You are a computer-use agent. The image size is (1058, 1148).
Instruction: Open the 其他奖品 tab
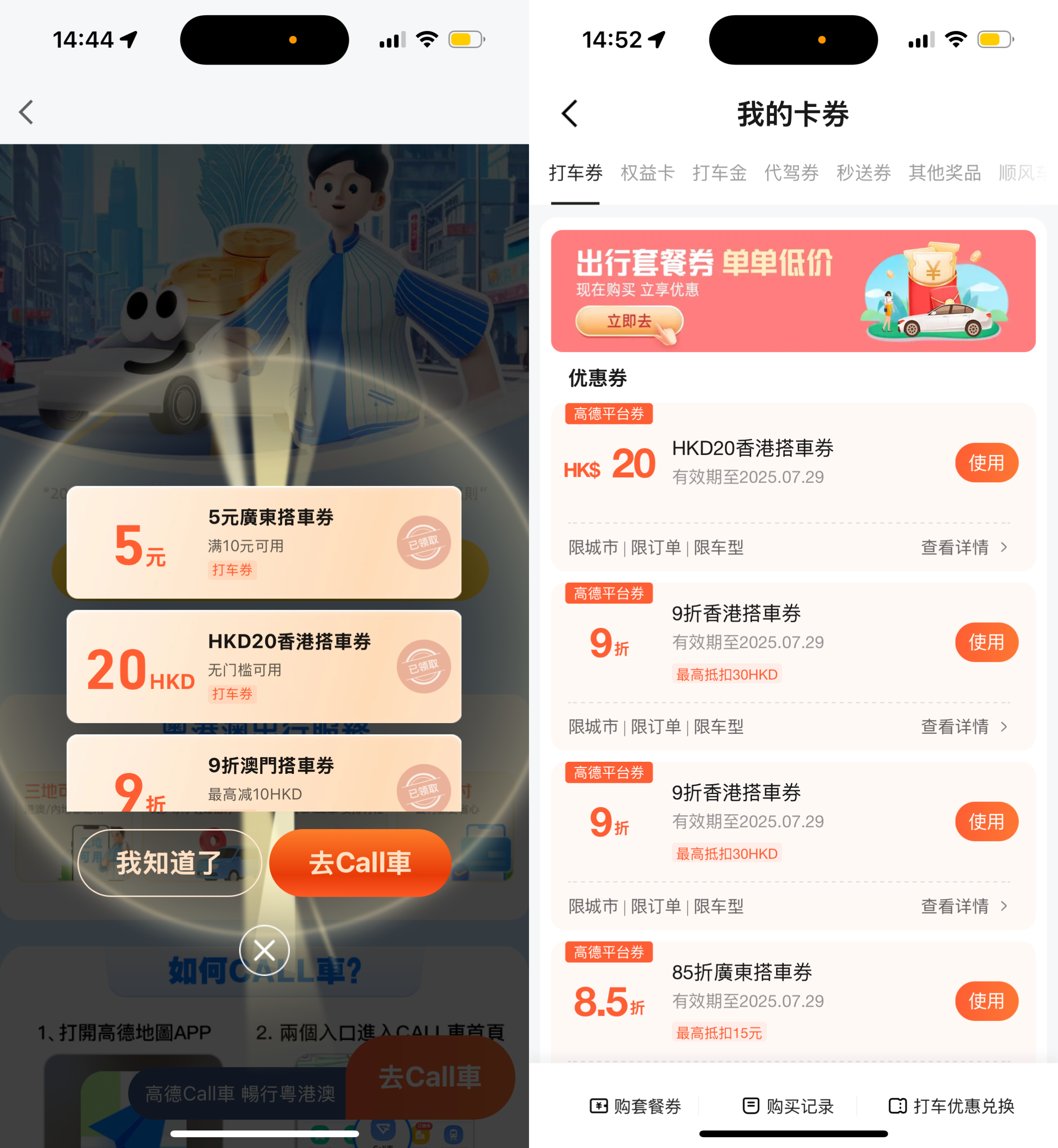tap(944, 173)
